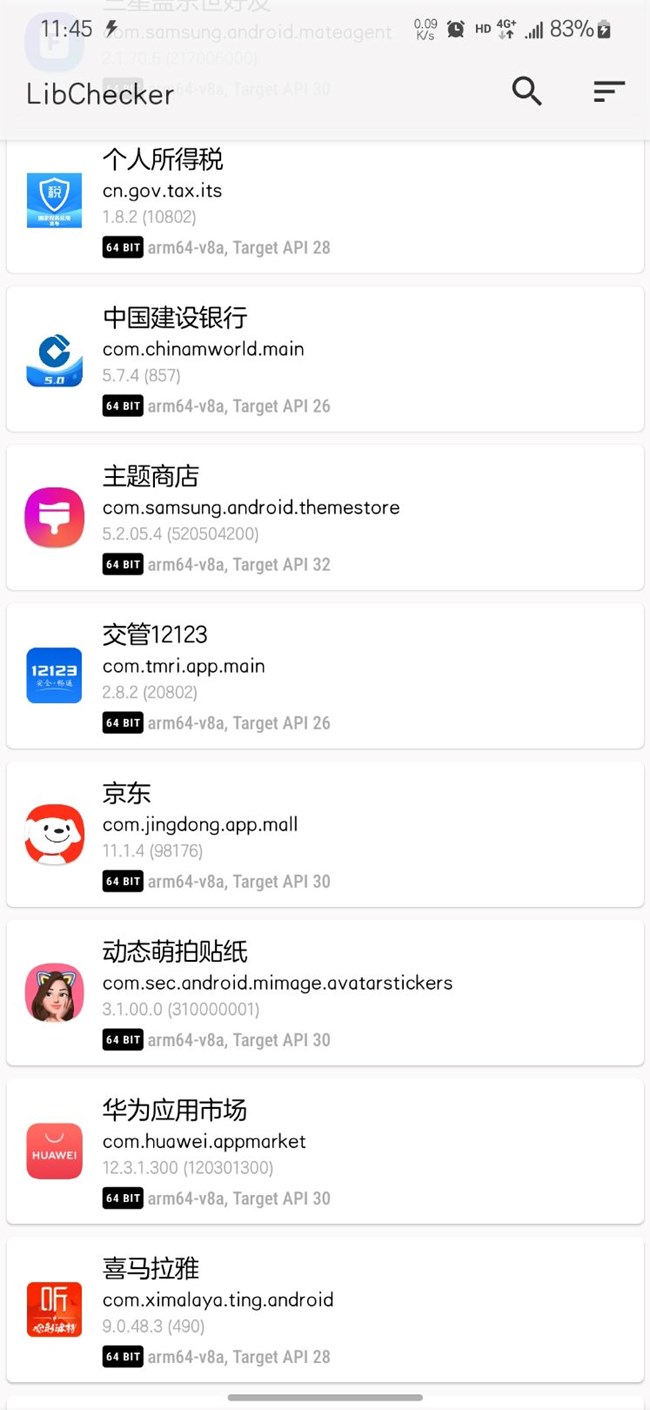Open the 交管12123 app details

[325, 676]
